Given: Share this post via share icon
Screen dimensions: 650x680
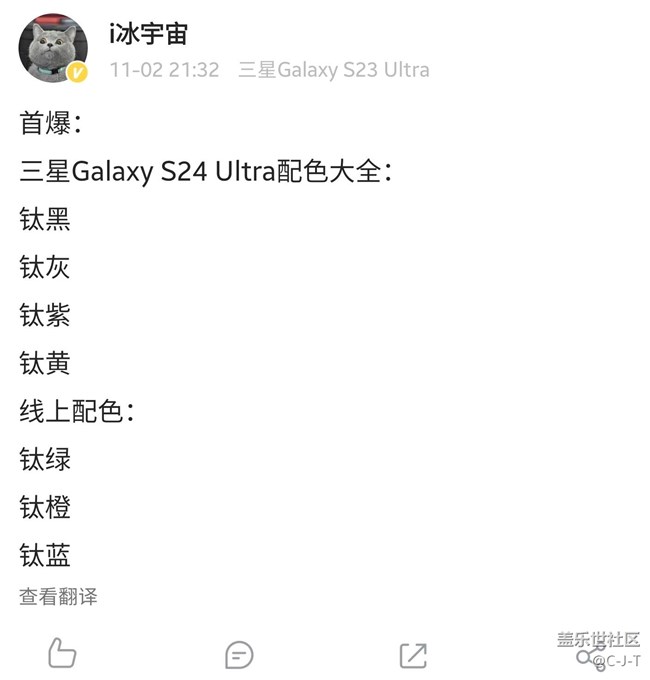Looking at the screenshot, I should click(590, 657).
